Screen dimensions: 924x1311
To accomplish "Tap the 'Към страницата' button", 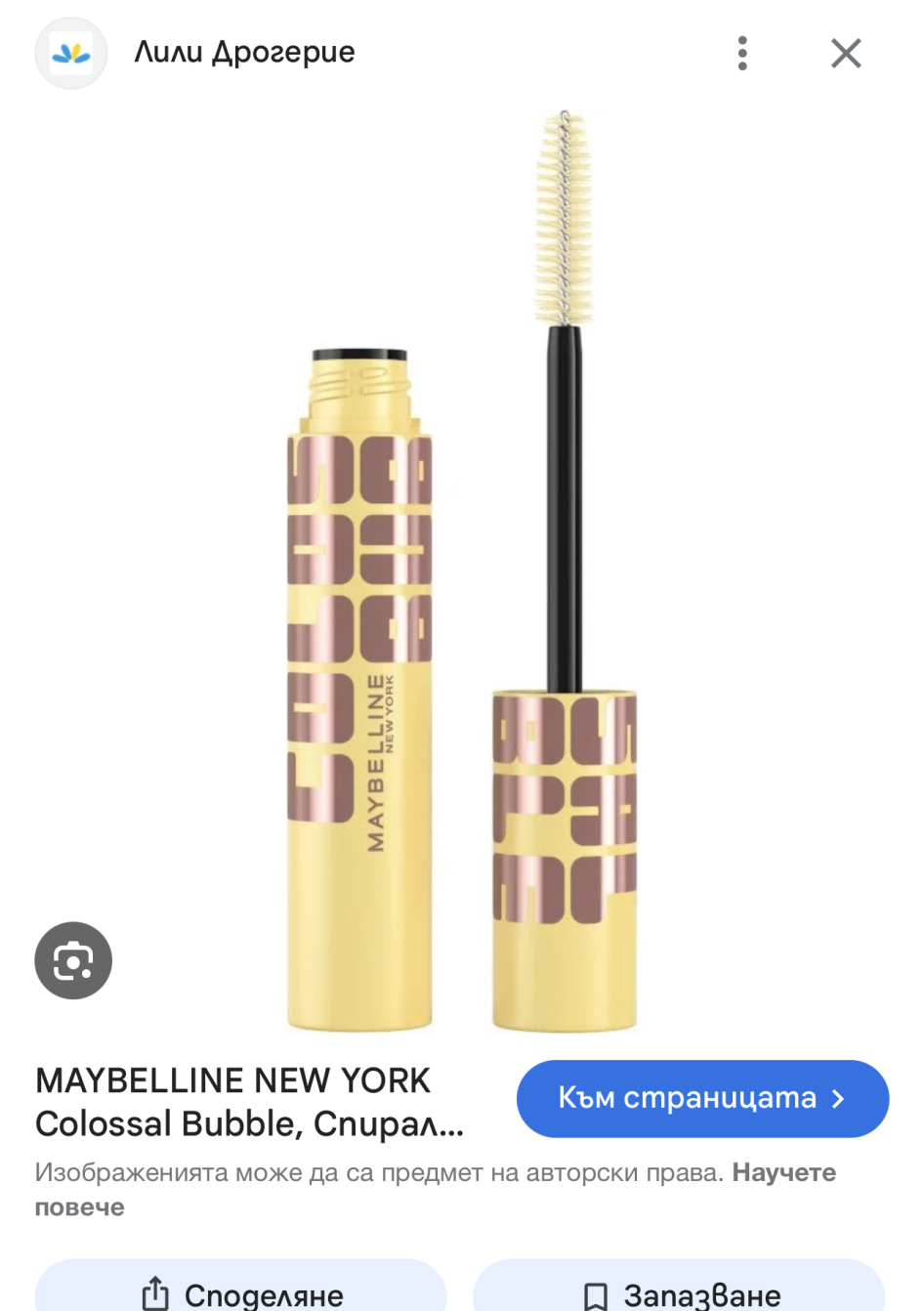I will 702,1098.
